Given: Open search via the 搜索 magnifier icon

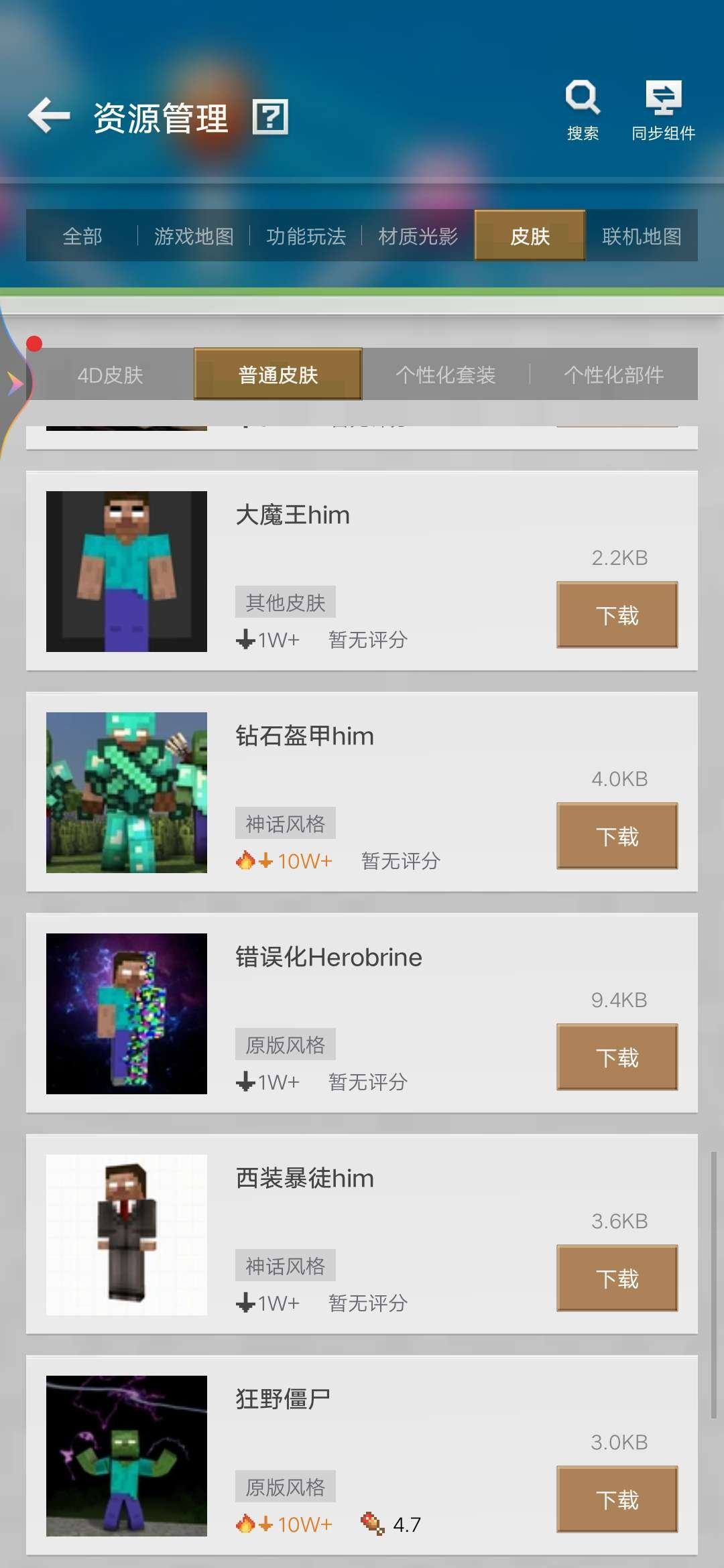Looking at the screenshot, I should point(582,97).
